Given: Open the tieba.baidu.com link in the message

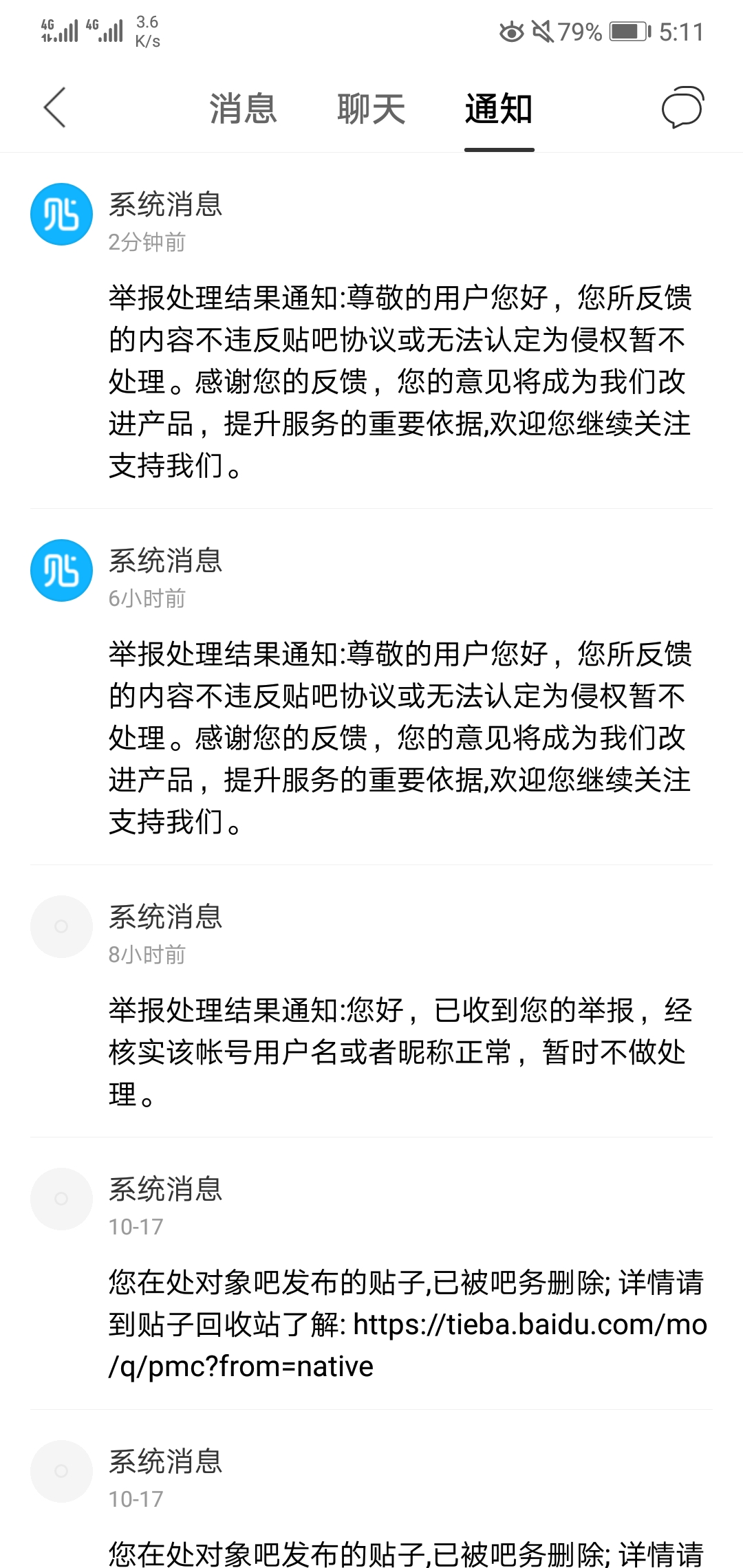Looking at the screenshot, I should coord(530,1325).
